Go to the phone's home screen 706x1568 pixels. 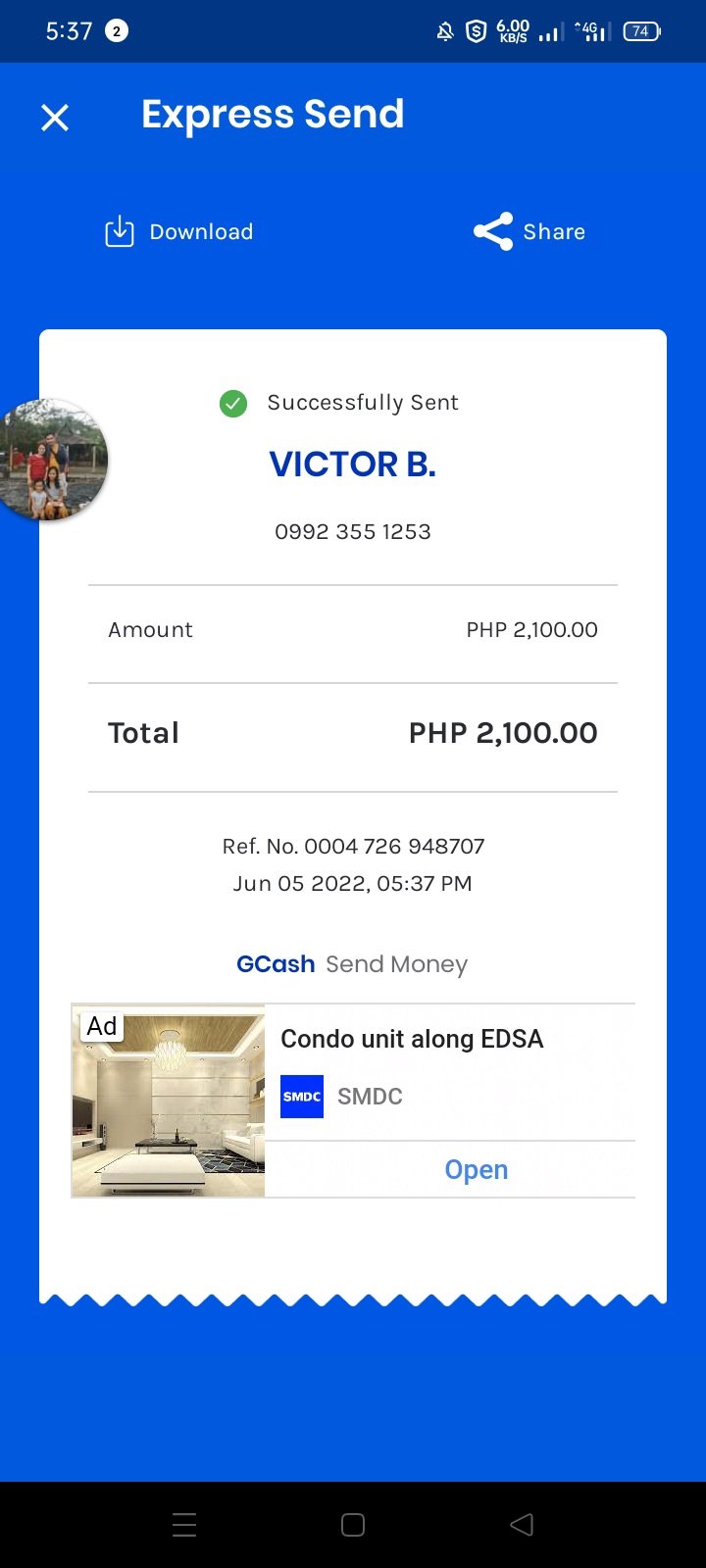[x=353, y=1524]
